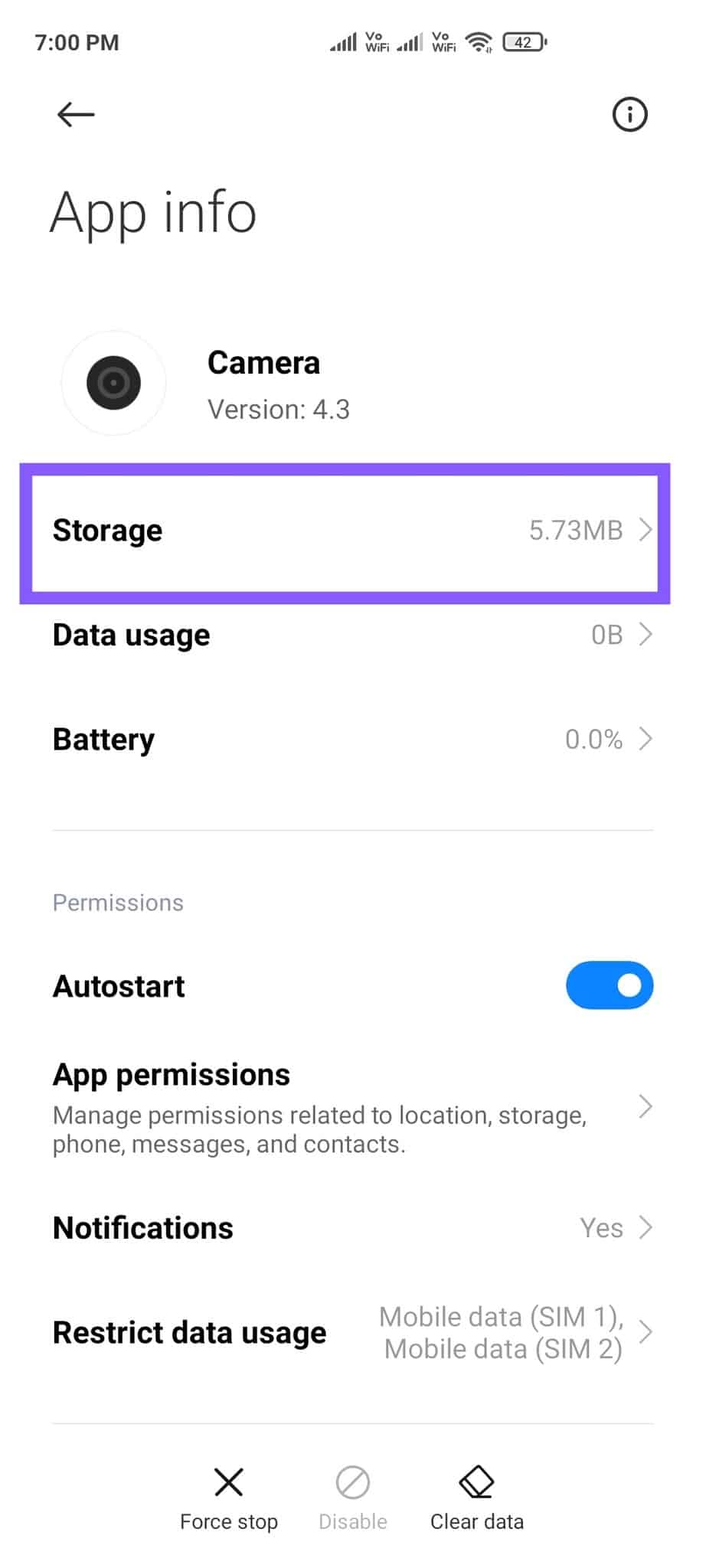This screenshot has height=1568, width=706.
Task: Toggle the Autostart switch off
Action: click(x=610, y=985)
